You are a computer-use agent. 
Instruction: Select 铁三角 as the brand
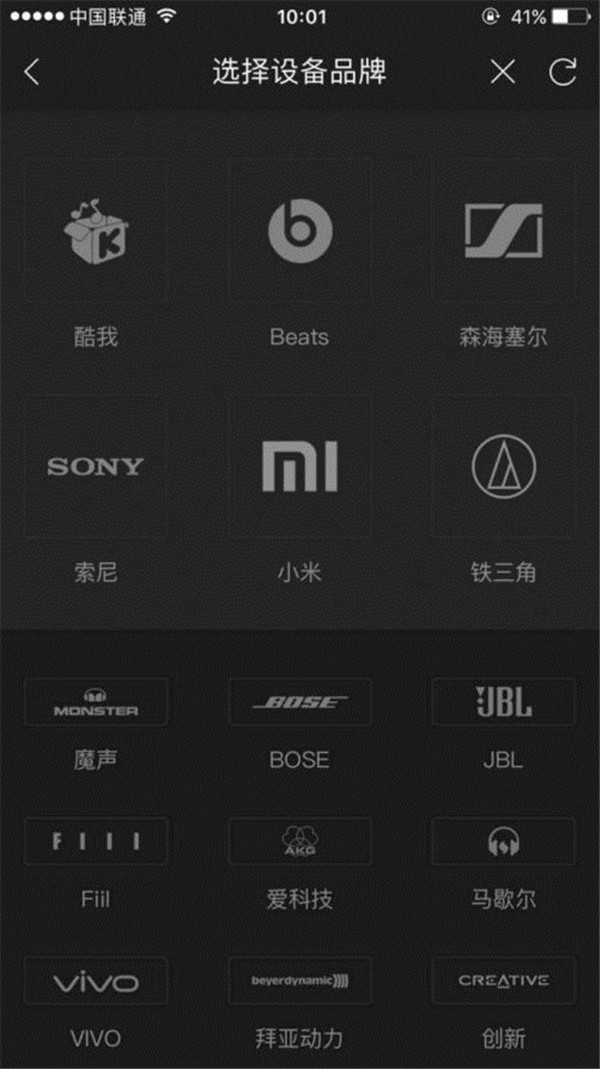pyautogui.click(x=503, y=466)
